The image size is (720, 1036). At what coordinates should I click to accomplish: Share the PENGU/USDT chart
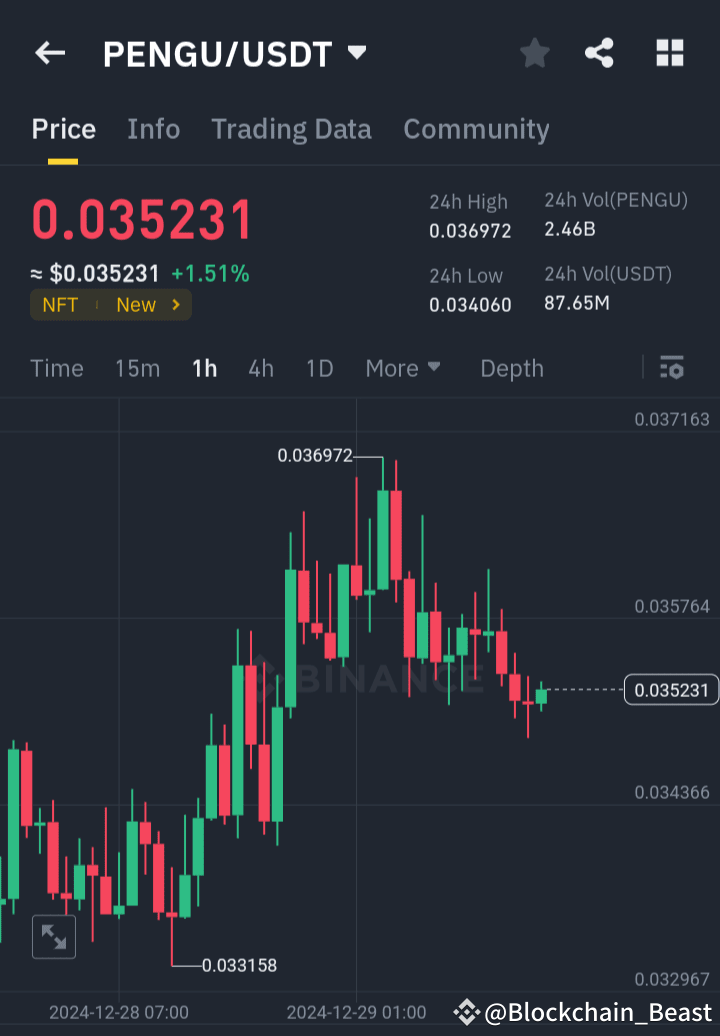coord(599,53)
